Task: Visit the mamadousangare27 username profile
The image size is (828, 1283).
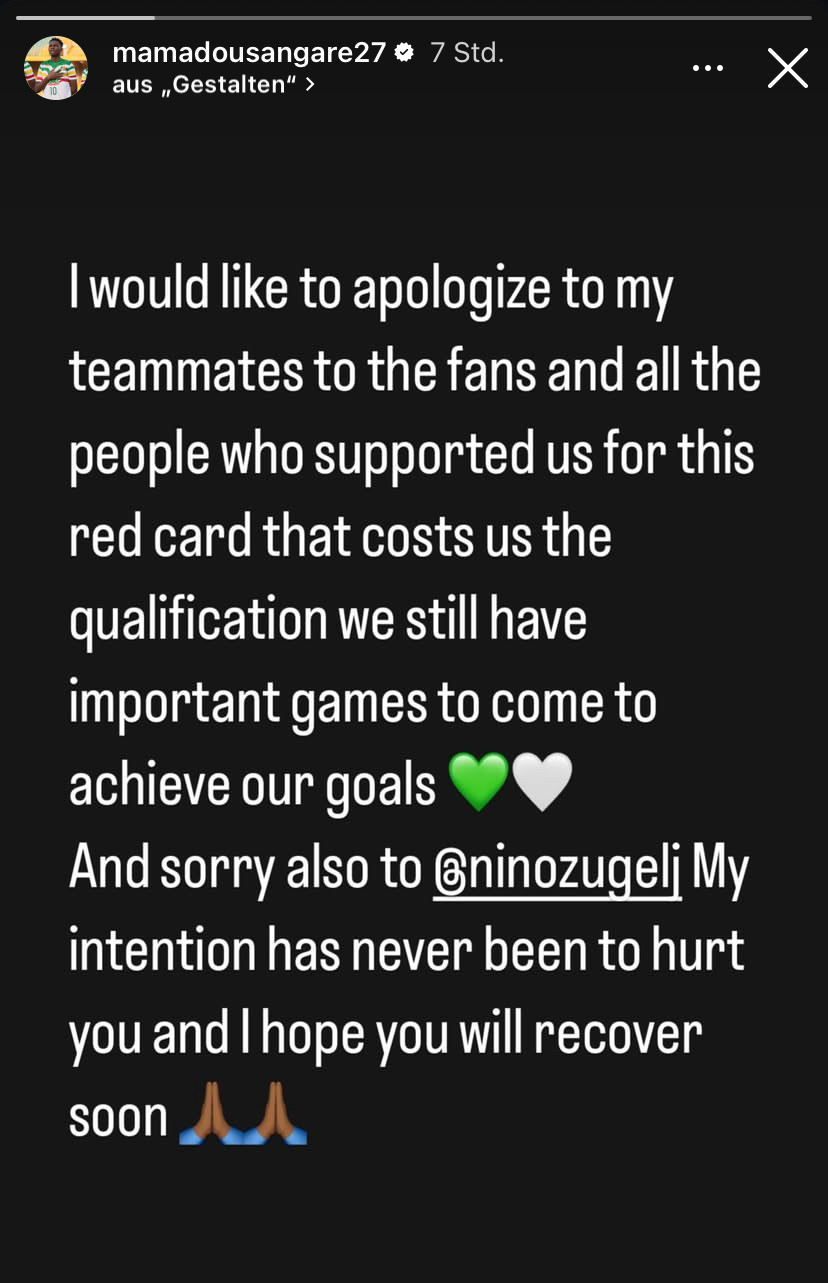Action: (x=249, y=53)
